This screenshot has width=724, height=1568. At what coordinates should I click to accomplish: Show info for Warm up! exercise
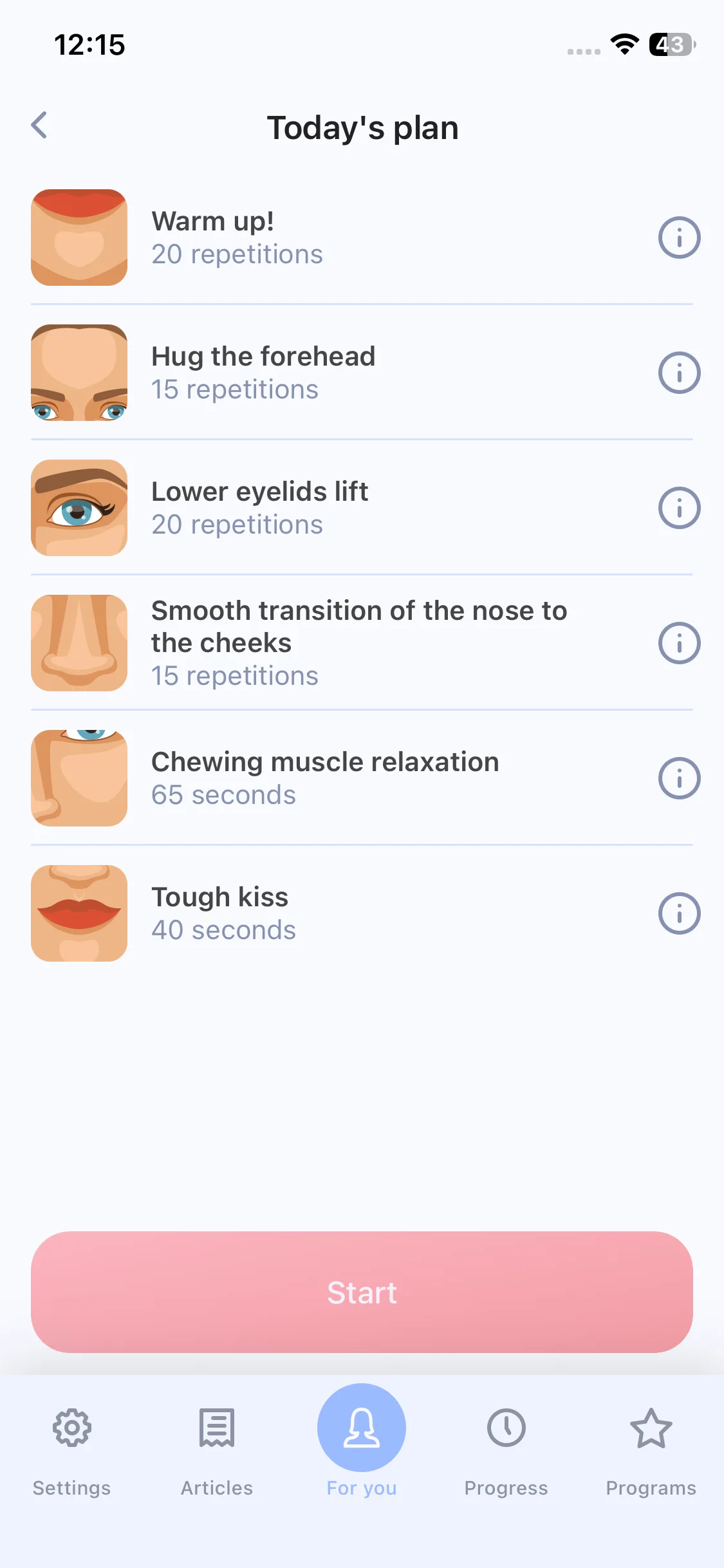[x=679, y=238]
